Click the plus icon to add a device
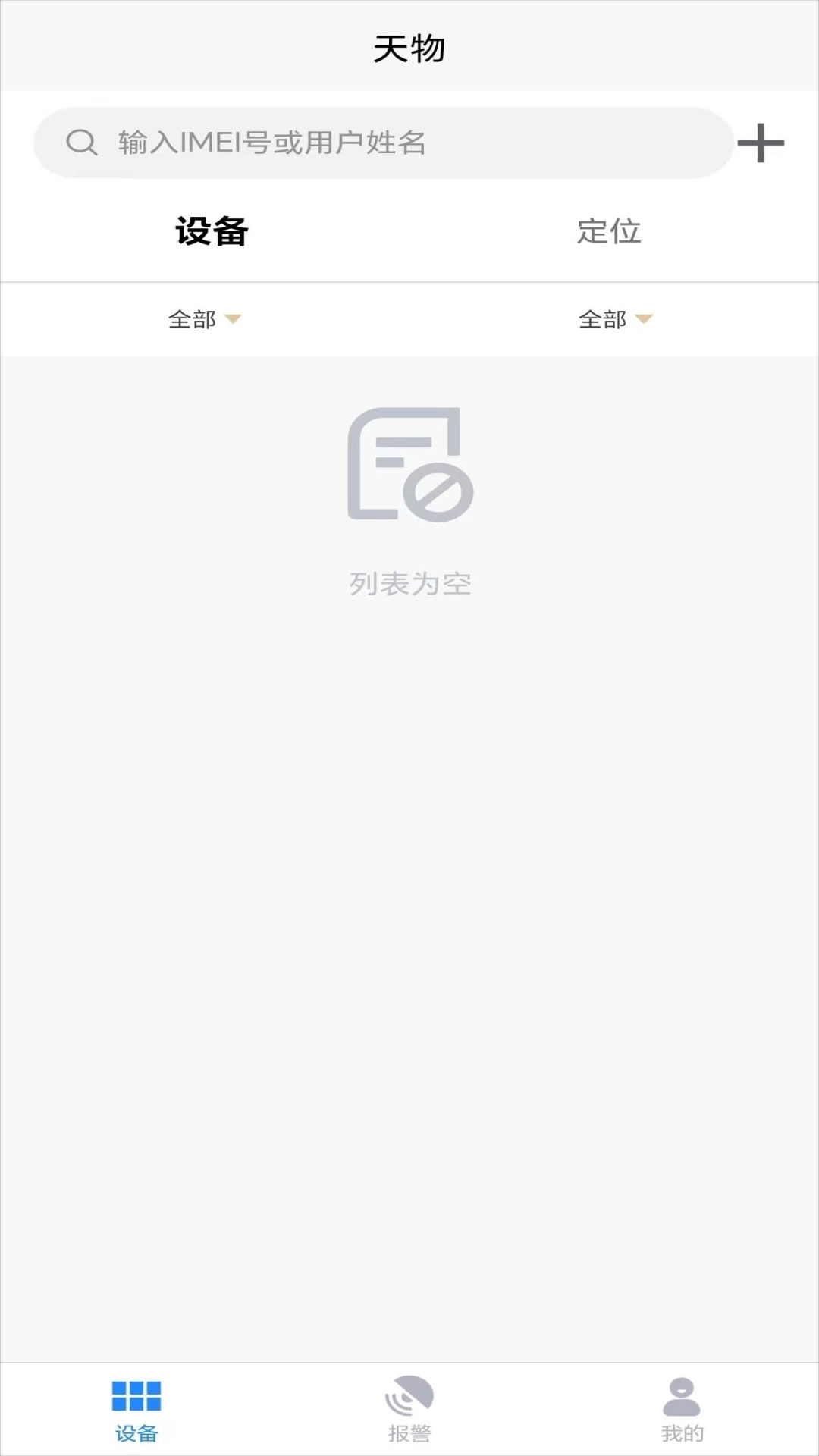819x1456 pixels. [762, 143]
